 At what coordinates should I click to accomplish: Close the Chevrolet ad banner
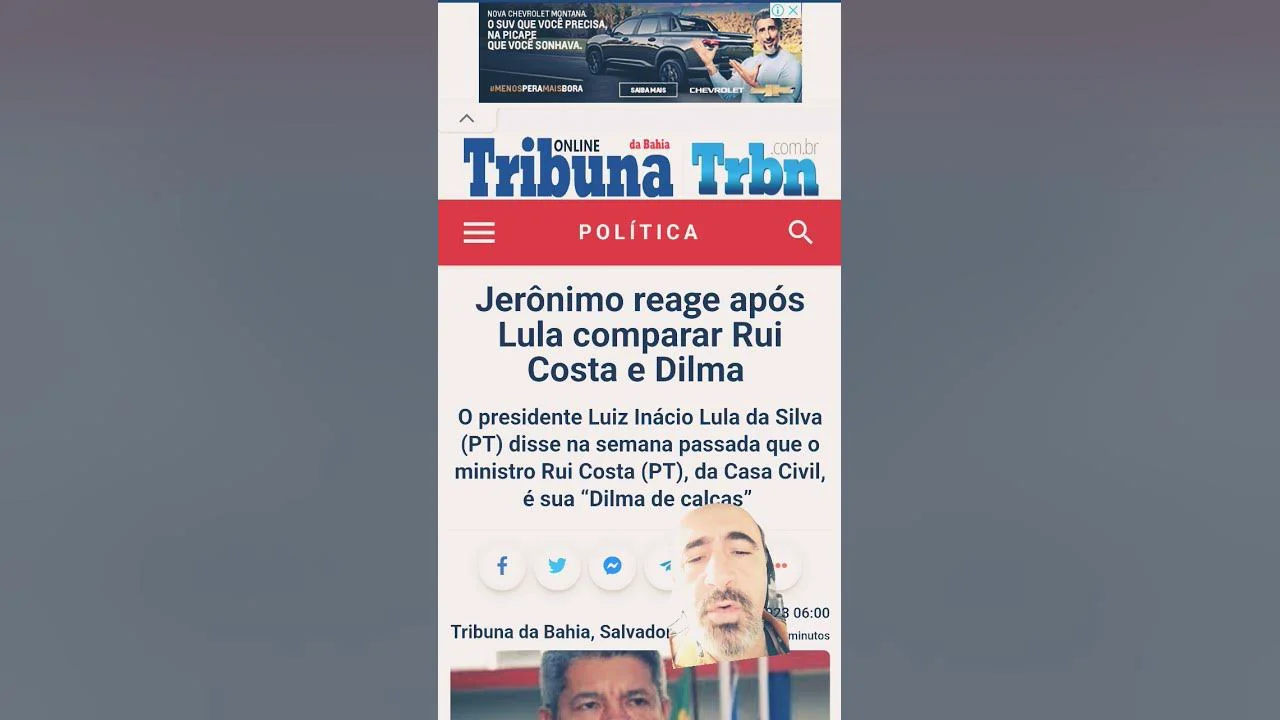(x=793, y=10)
